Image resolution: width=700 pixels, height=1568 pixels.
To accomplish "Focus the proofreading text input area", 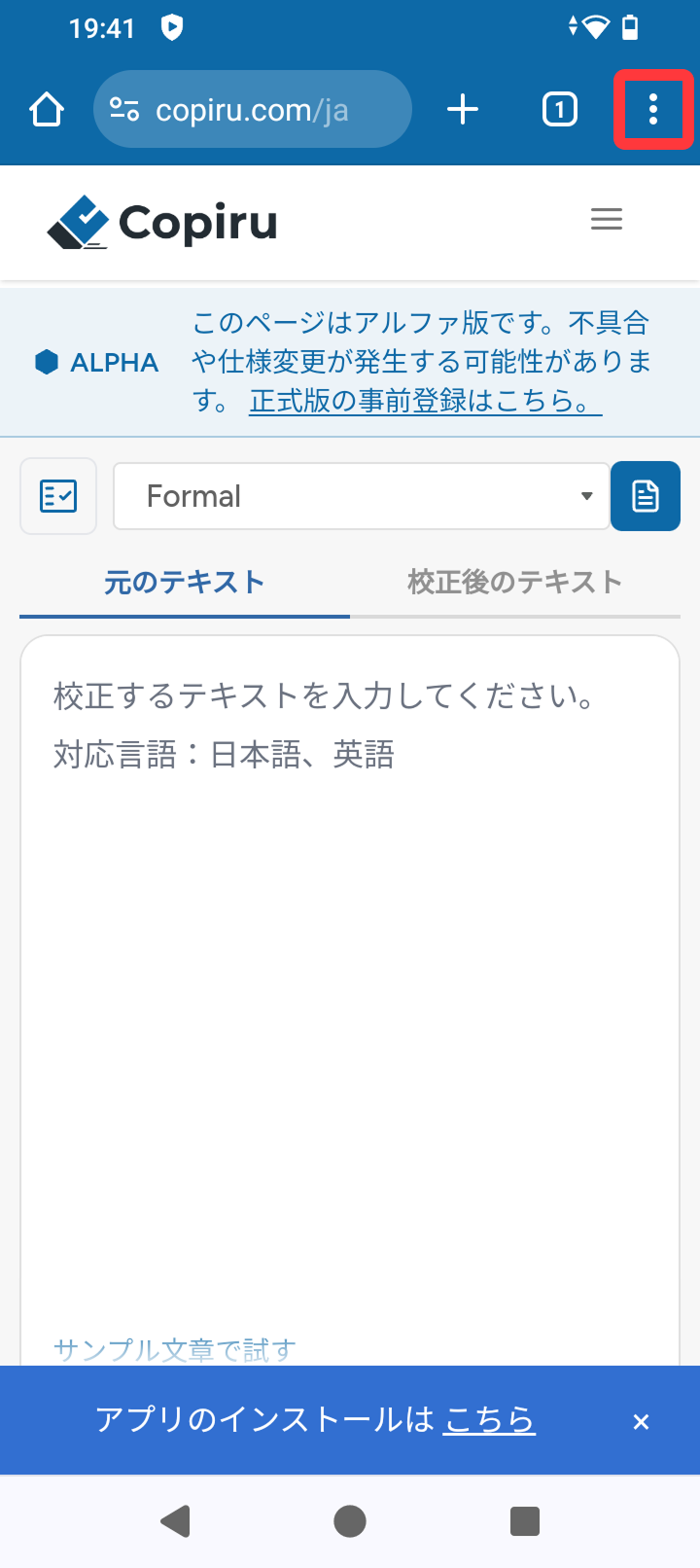I will [350, 973].
